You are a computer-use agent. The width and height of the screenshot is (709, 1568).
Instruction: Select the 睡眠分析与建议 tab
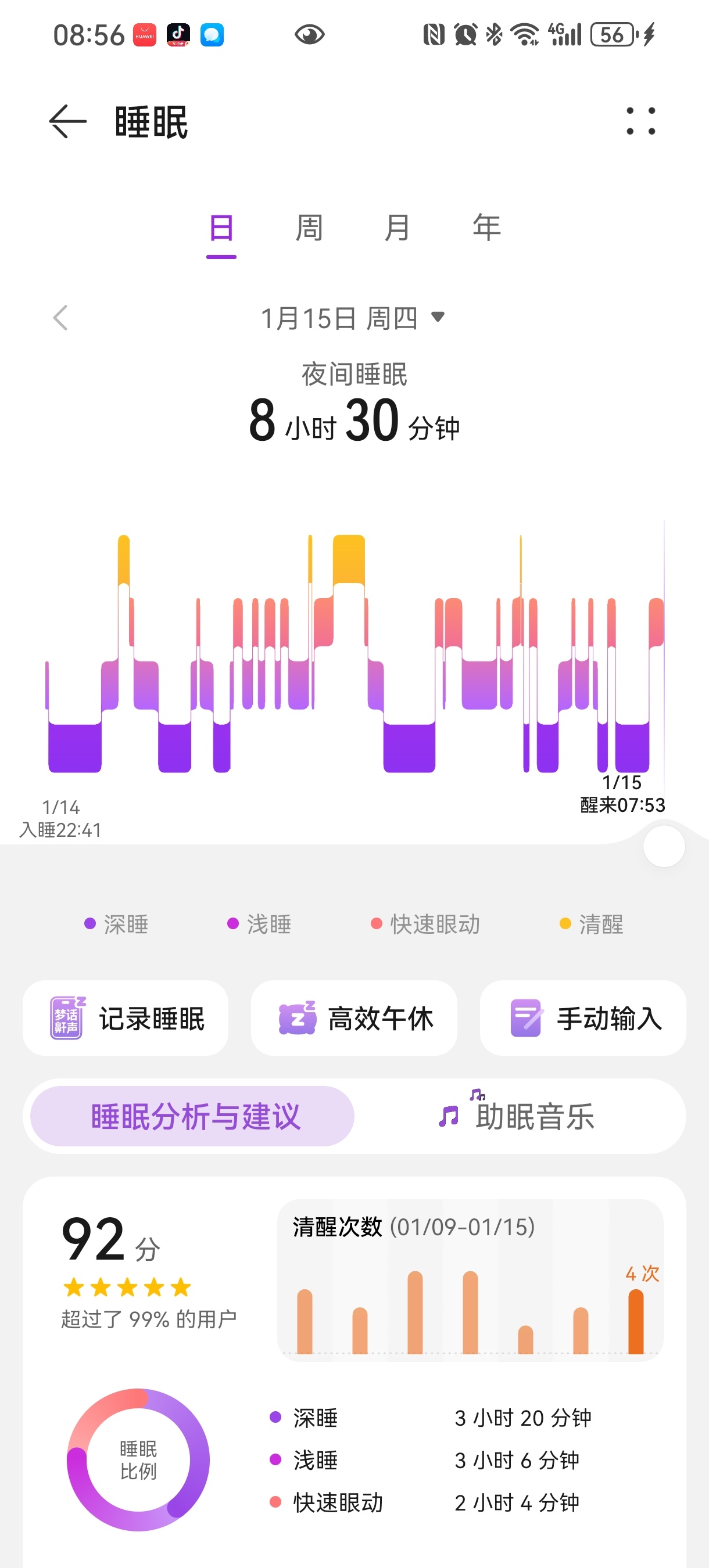[x=192, y=1116]
